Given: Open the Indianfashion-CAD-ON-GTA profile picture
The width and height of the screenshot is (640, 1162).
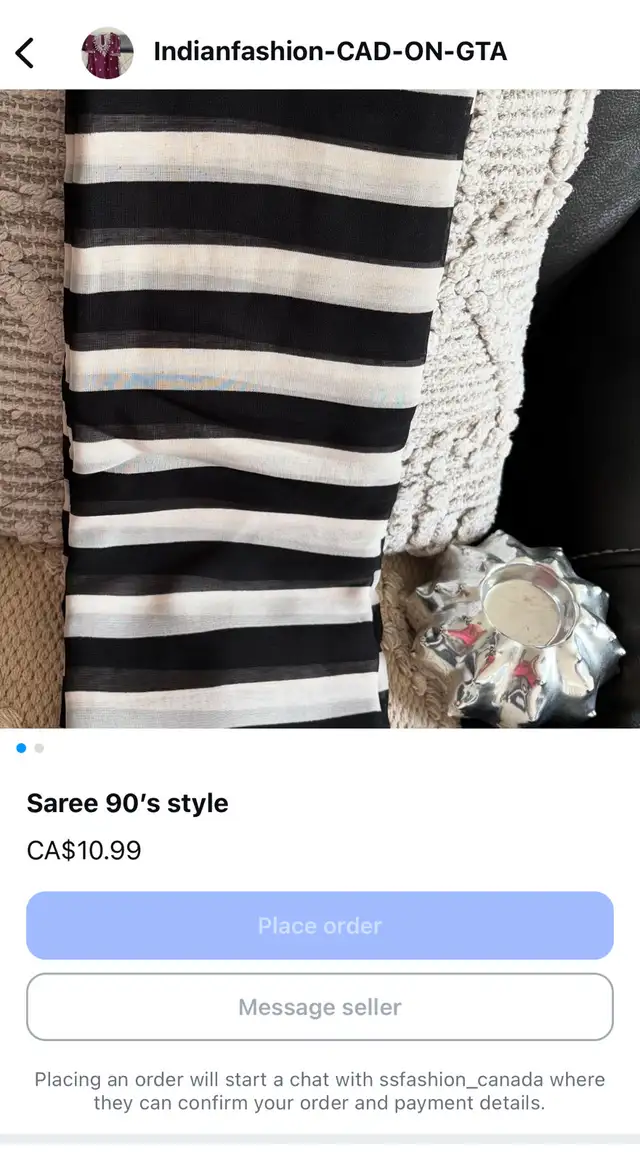Looking at the screenshot, I should (x=107, y=53).
